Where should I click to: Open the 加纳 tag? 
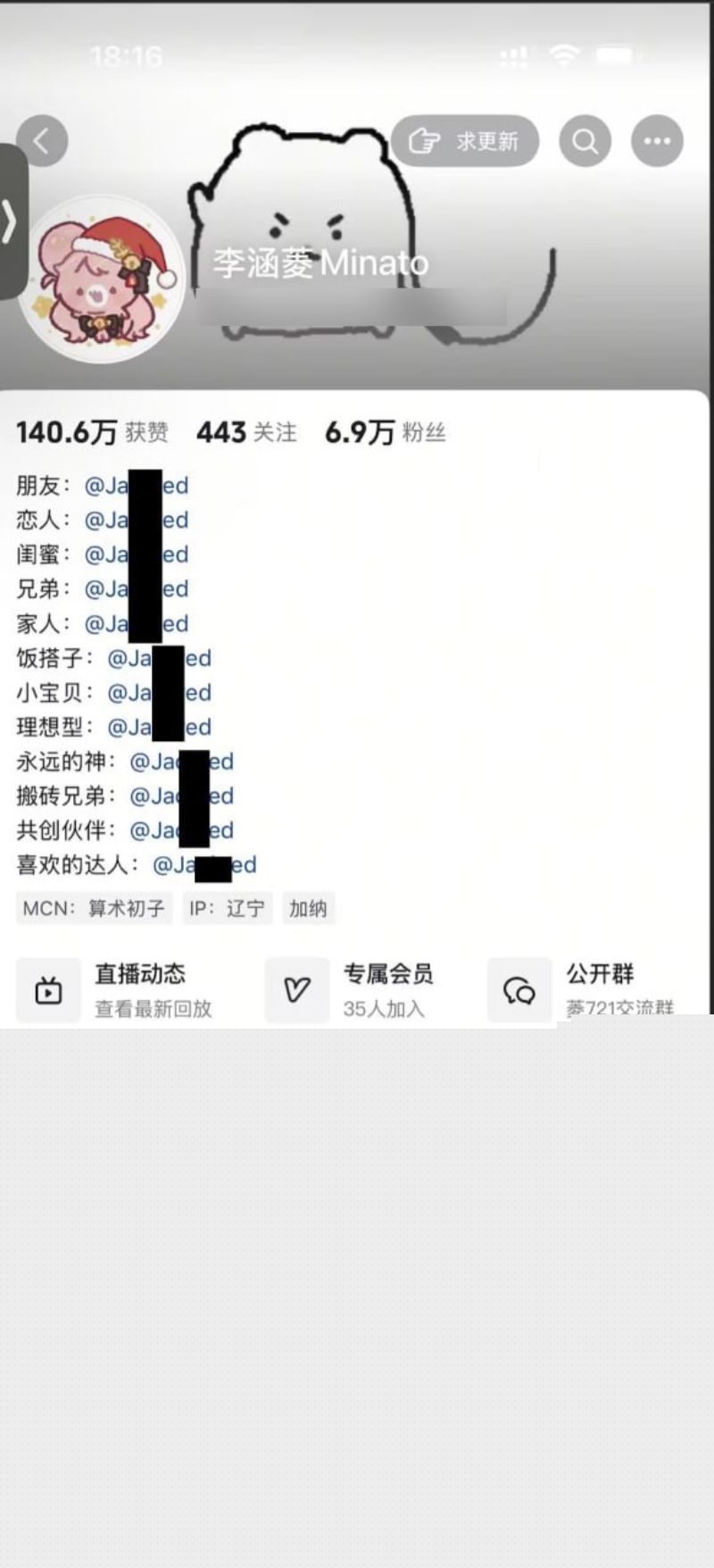[307, 908]
